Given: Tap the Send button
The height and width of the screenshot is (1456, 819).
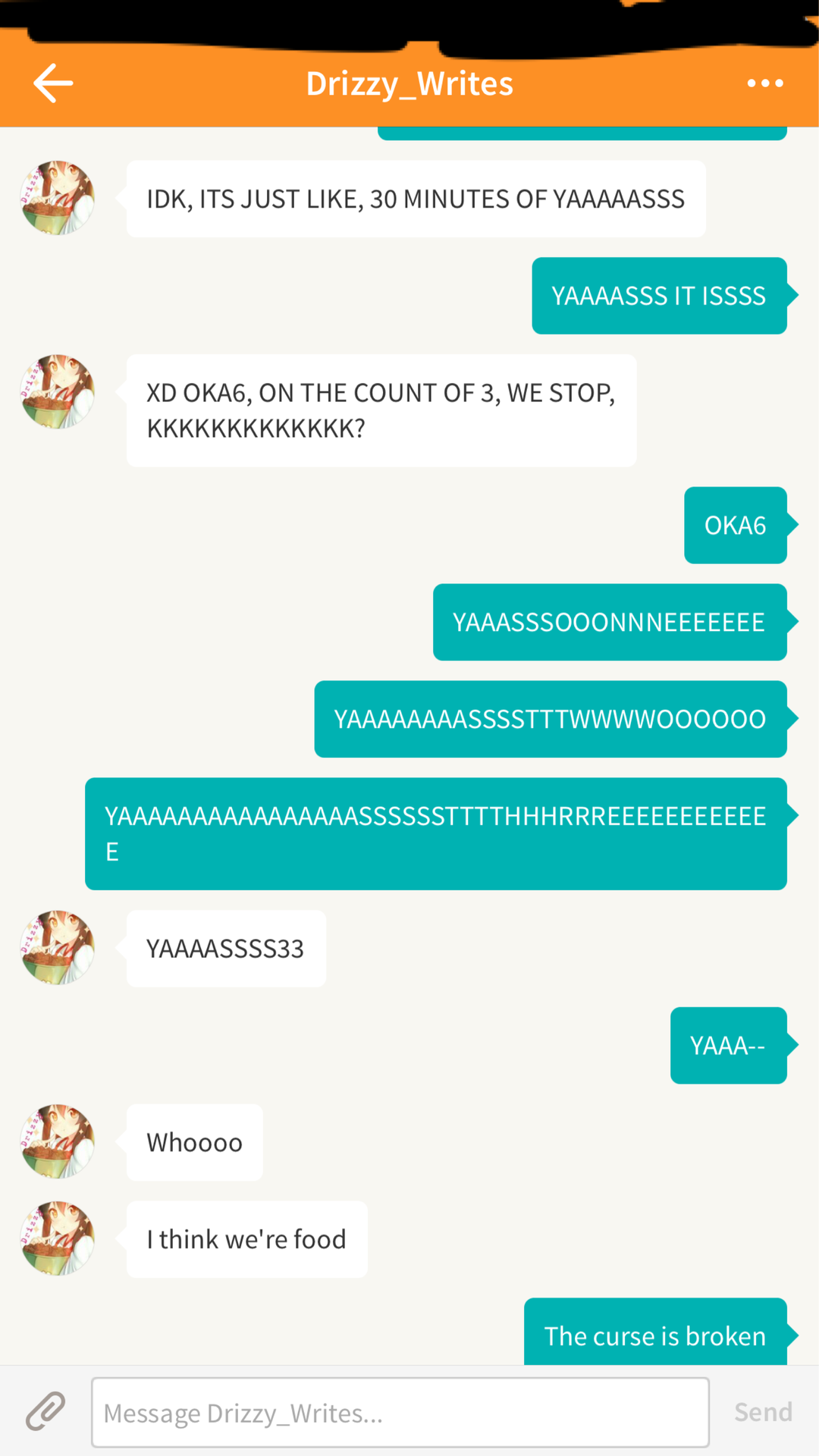Looking at the screenshot, I should (x=763, y=1412).
